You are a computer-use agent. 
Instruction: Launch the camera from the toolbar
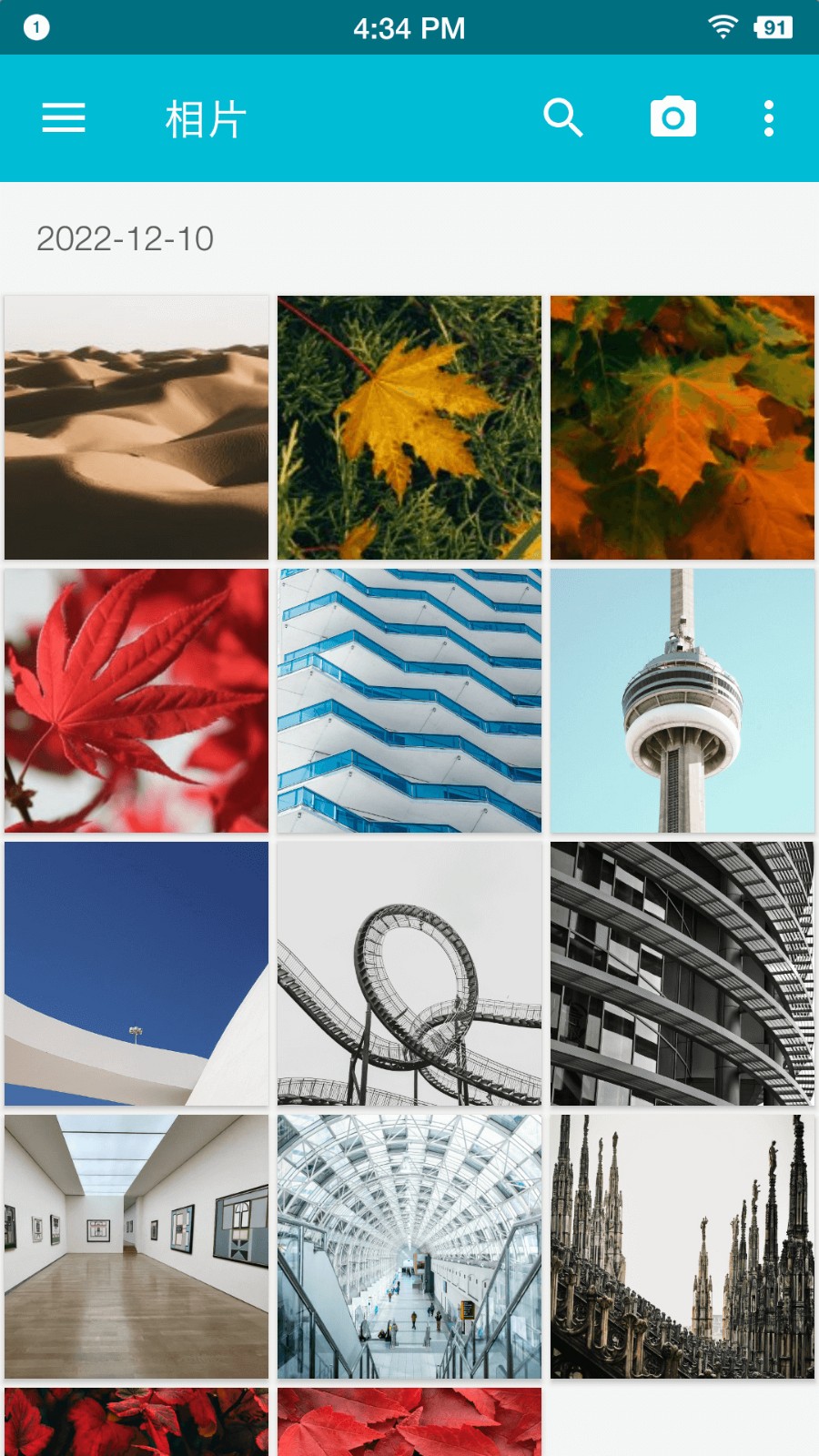pyautogui.click(x=672, y=118)
